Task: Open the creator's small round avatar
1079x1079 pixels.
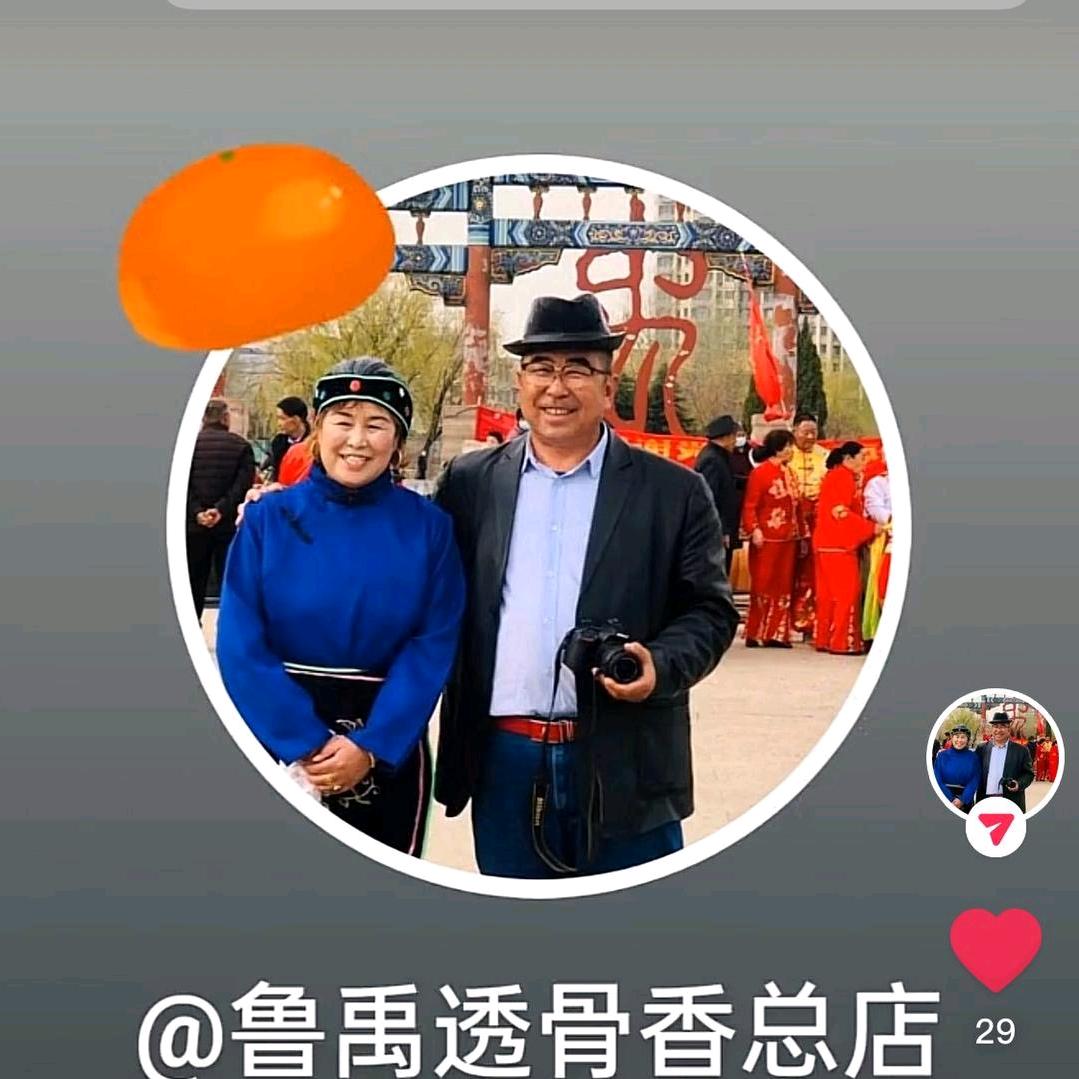Action: click(x=995, y=754)
